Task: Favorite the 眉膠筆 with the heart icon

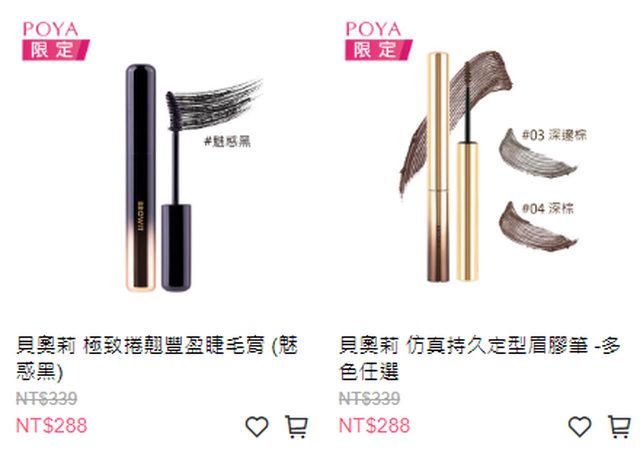Action: [580, 427]
